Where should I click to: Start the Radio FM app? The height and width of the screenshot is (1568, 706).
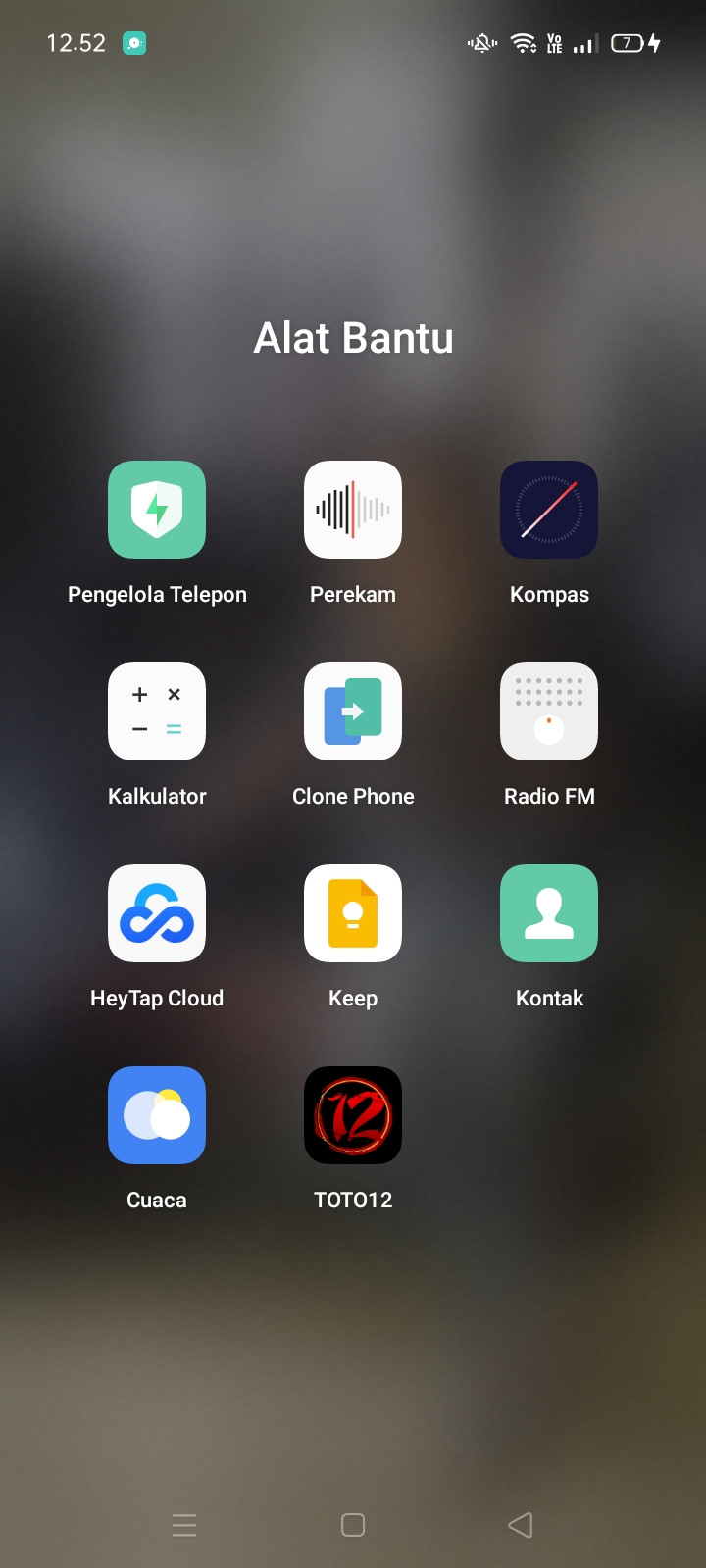point(549,711)
